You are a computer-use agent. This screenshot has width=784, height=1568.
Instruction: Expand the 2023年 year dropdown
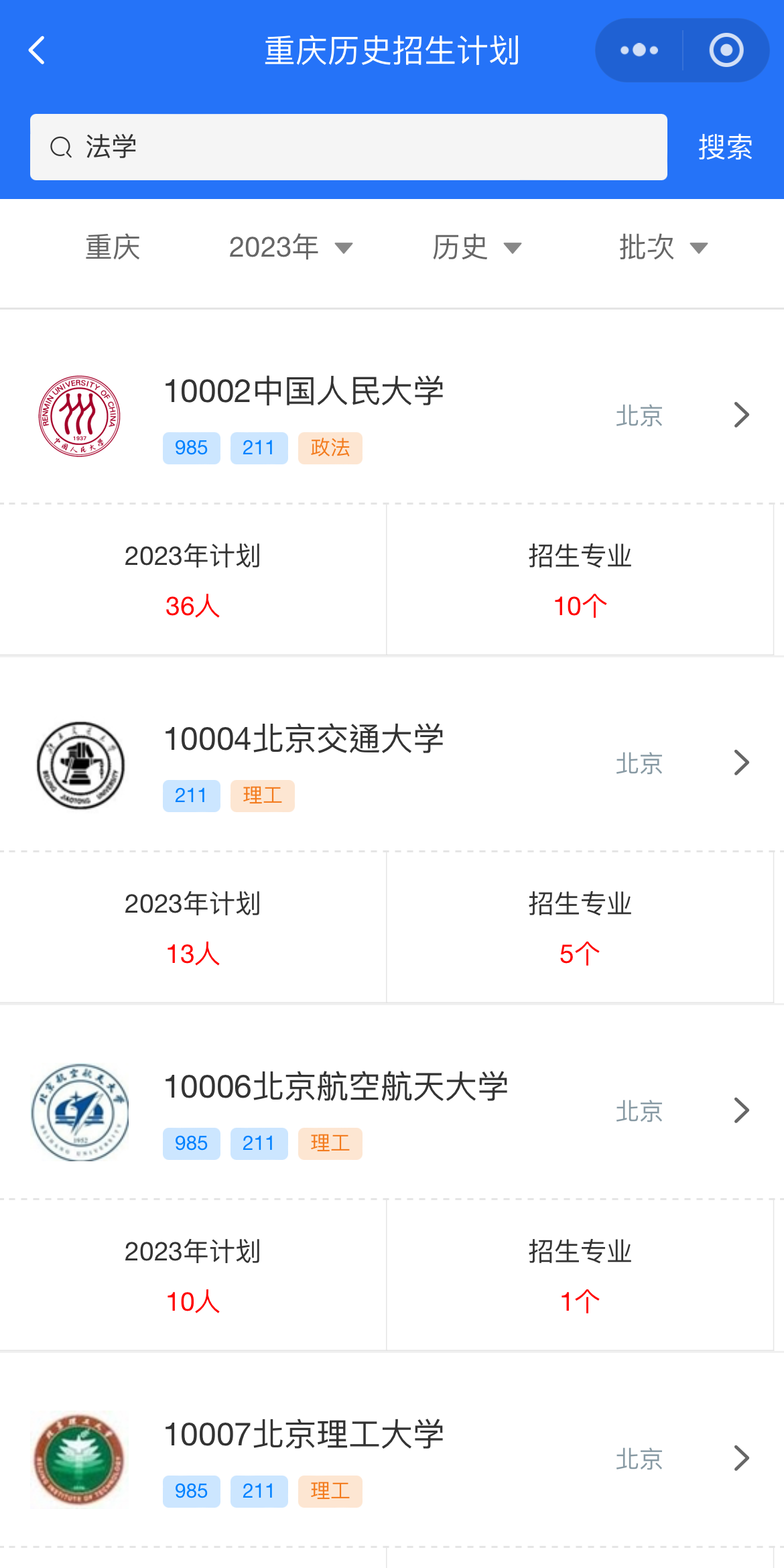291,247
